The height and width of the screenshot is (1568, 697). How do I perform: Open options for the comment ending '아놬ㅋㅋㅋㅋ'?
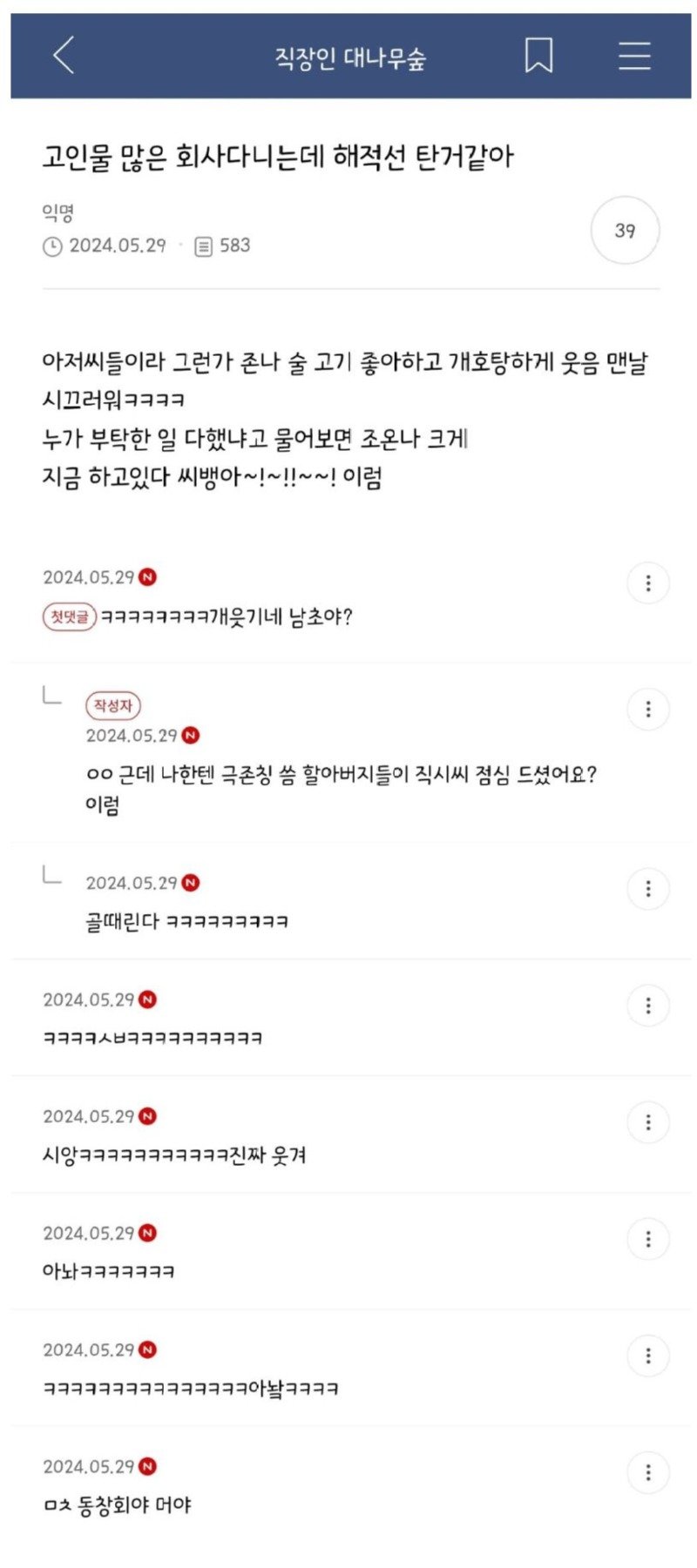[647, 1356]
